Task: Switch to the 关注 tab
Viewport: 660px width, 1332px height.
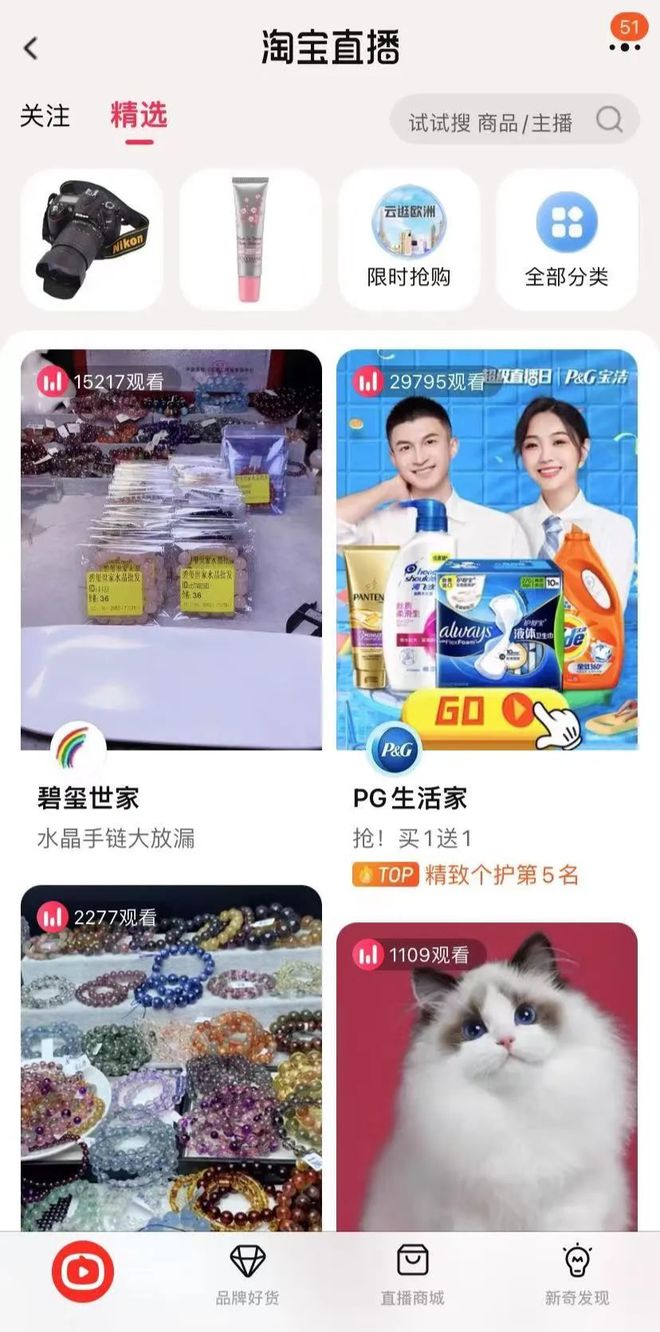Action: 44,117
